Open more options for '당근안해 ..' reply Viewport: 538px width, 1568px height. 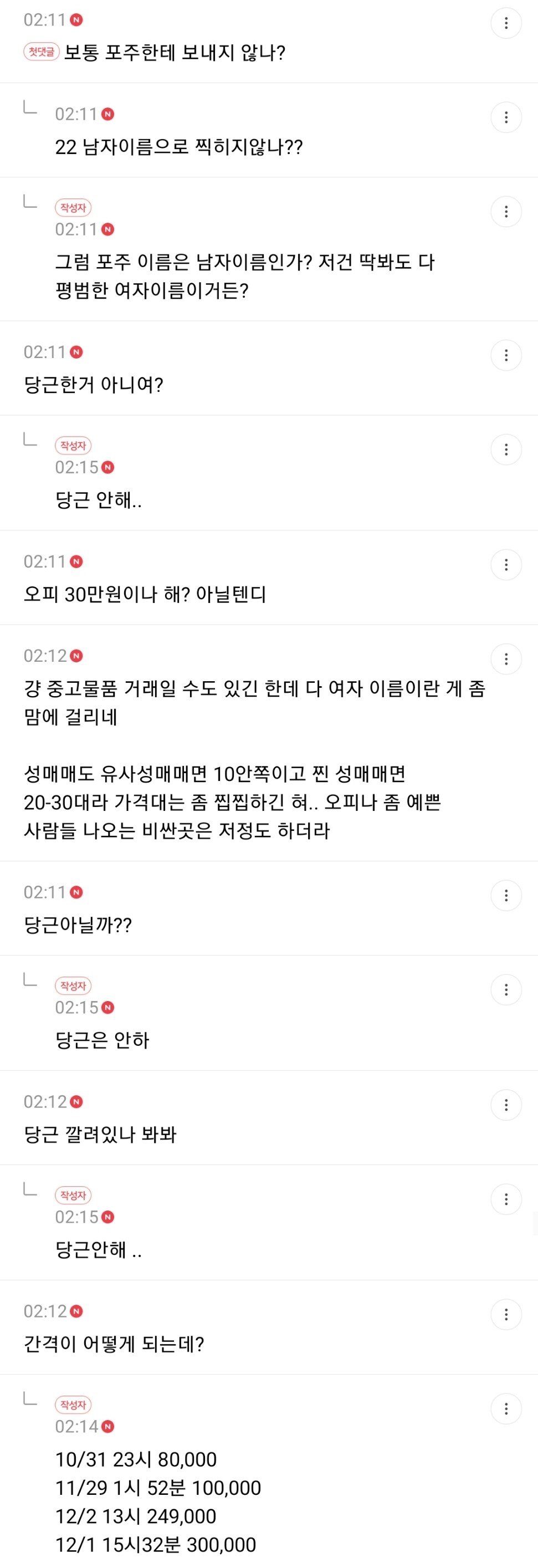pos(506,1199)
